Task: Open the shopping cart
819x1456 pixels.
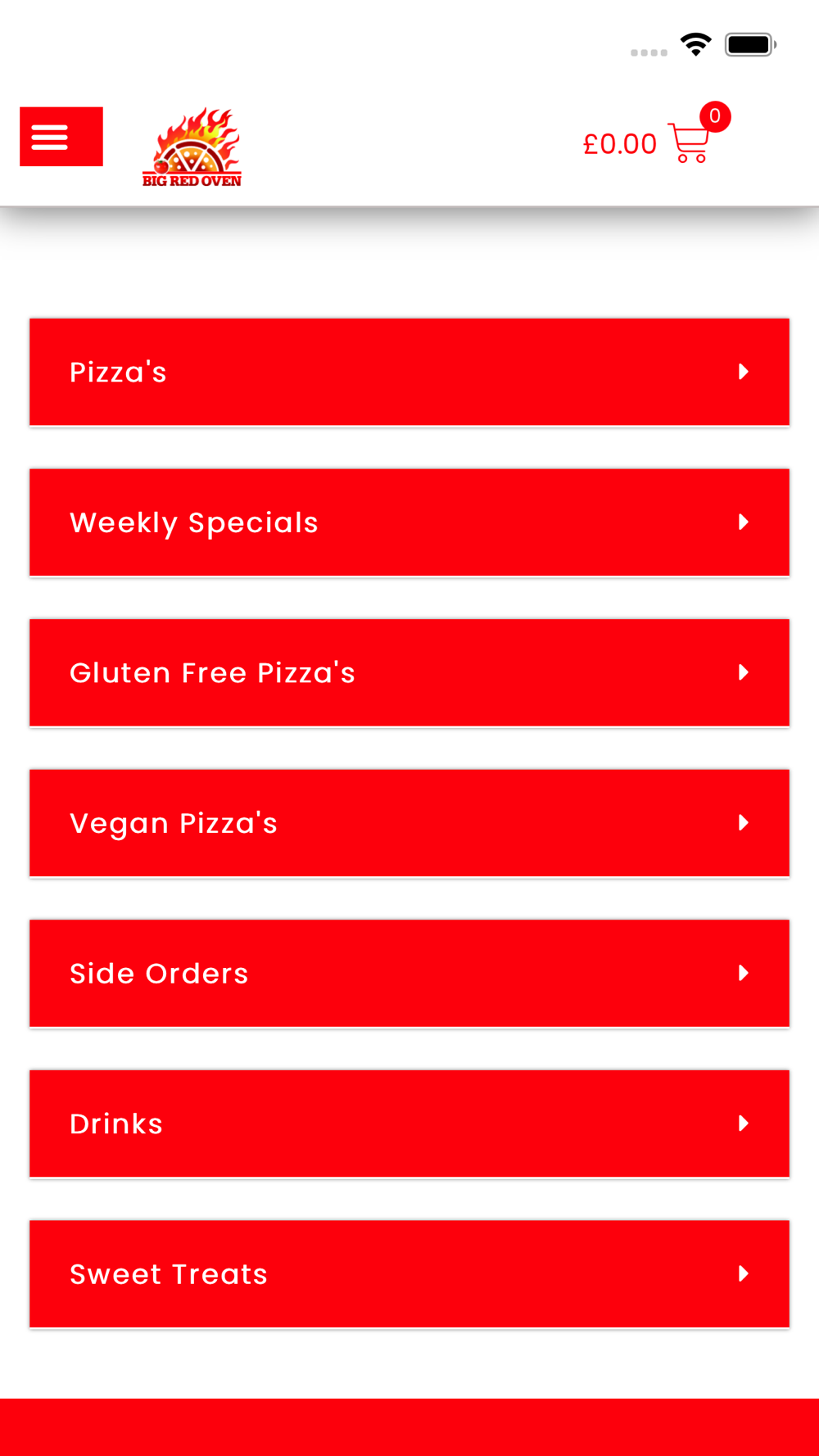Action: (x=688, y=142)
